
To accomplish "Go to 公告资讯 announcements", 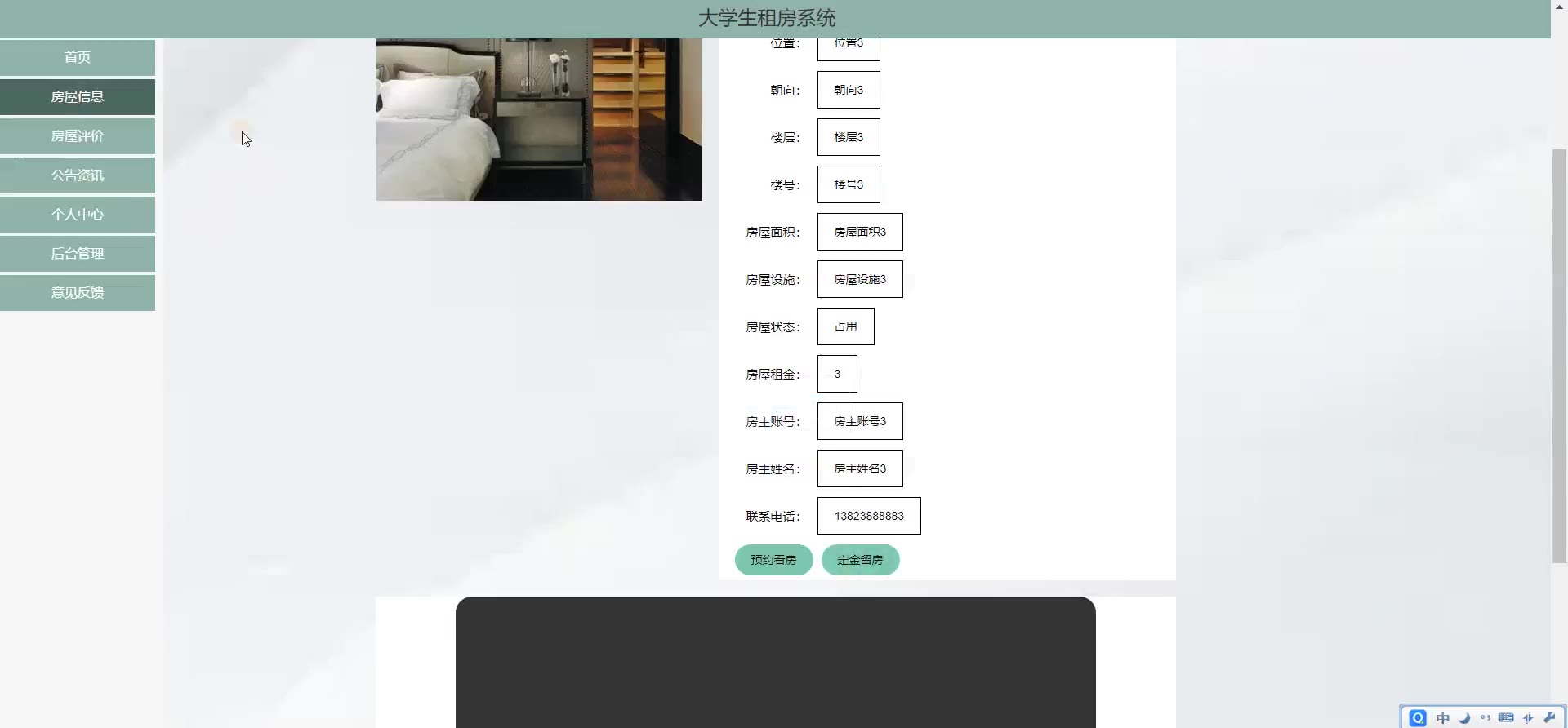I will click(x=78, y=175).
